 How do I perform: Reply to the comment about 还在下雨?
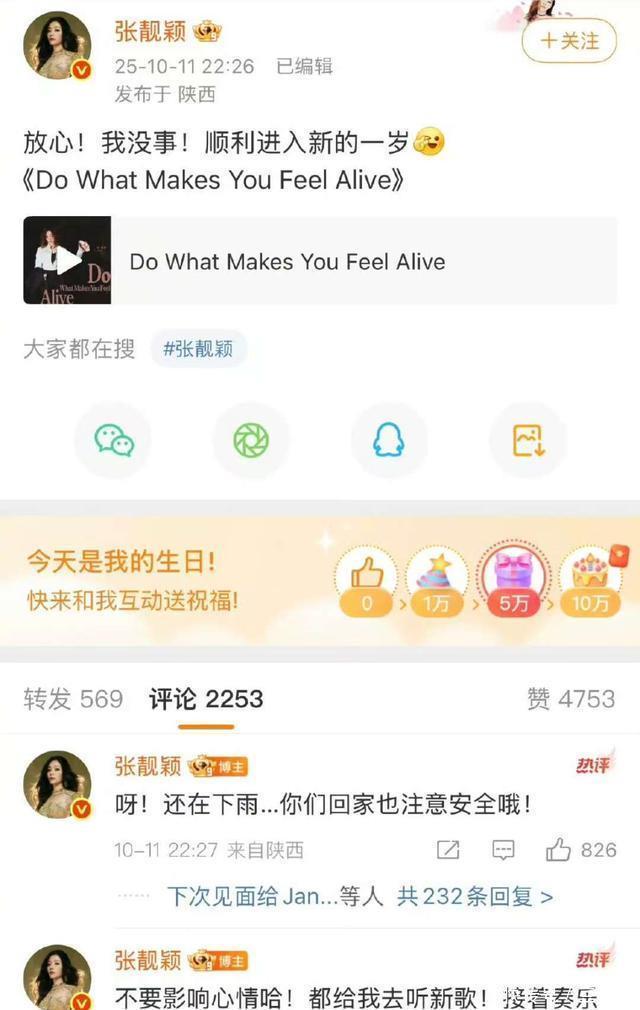[x=502, y=850]
